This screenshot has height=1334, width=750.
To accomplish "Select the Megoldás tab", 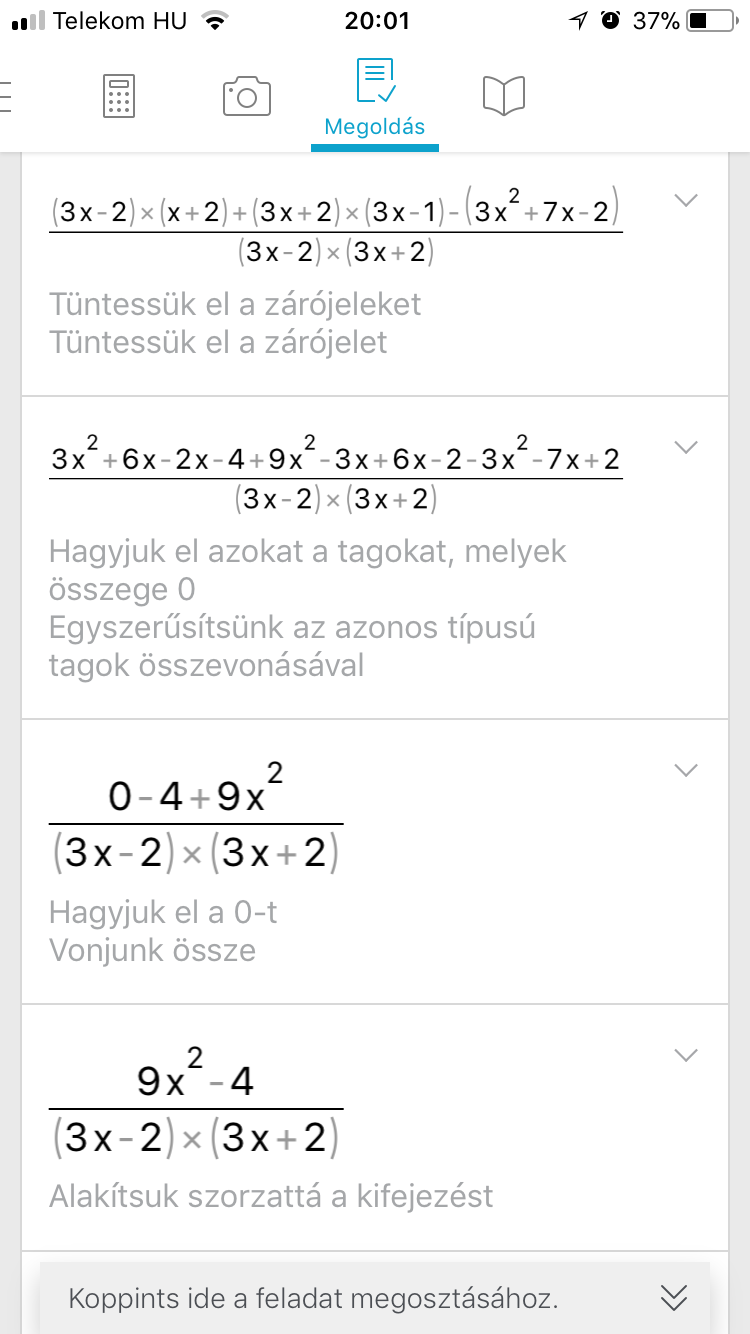I will [x=375, y=98].
